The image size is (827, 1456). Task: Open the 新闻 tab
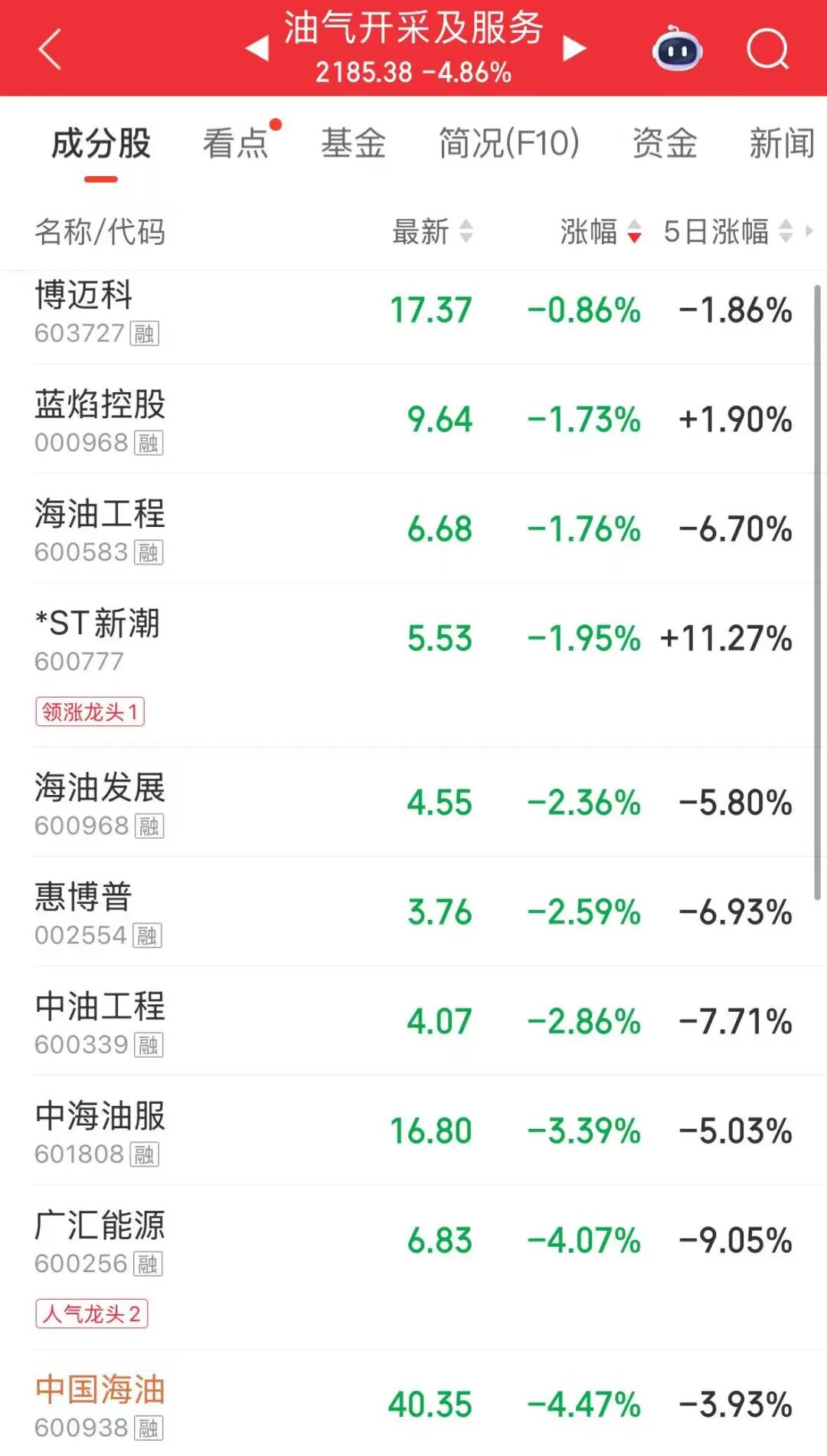[781, 144]
